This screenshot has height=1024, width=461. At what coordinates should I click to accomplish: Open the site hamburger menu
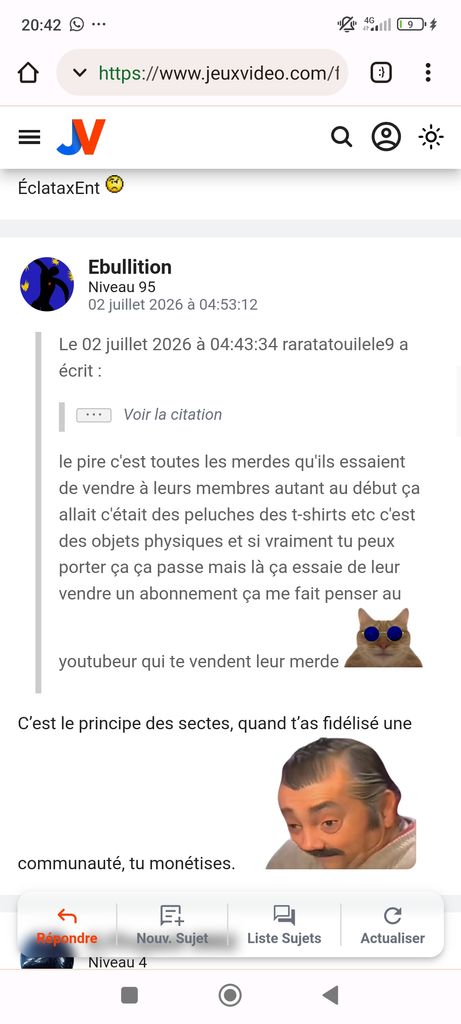tap(29, 137)
